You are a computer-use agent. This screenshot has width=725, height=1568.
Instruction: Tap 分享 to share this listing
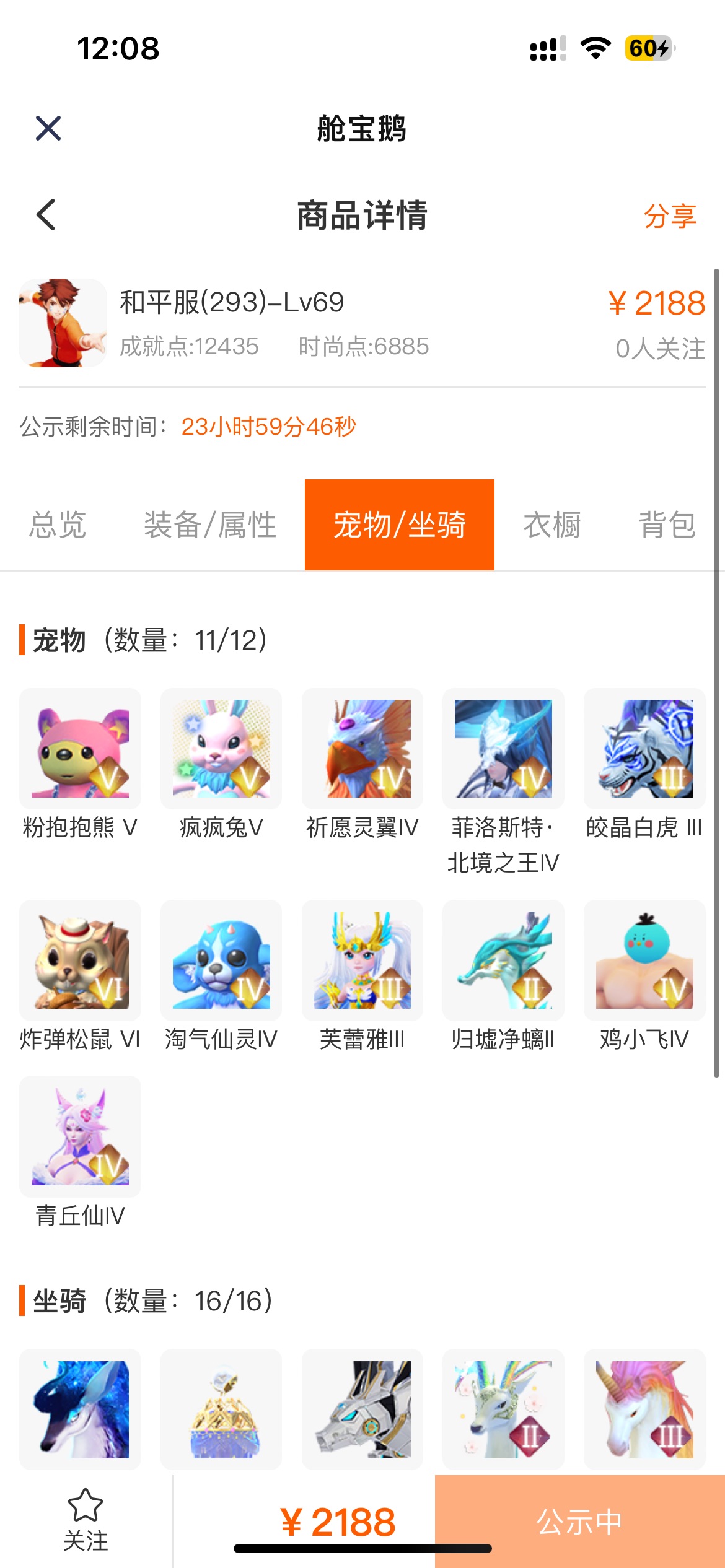pyautogui.click(x=670, y=216)
